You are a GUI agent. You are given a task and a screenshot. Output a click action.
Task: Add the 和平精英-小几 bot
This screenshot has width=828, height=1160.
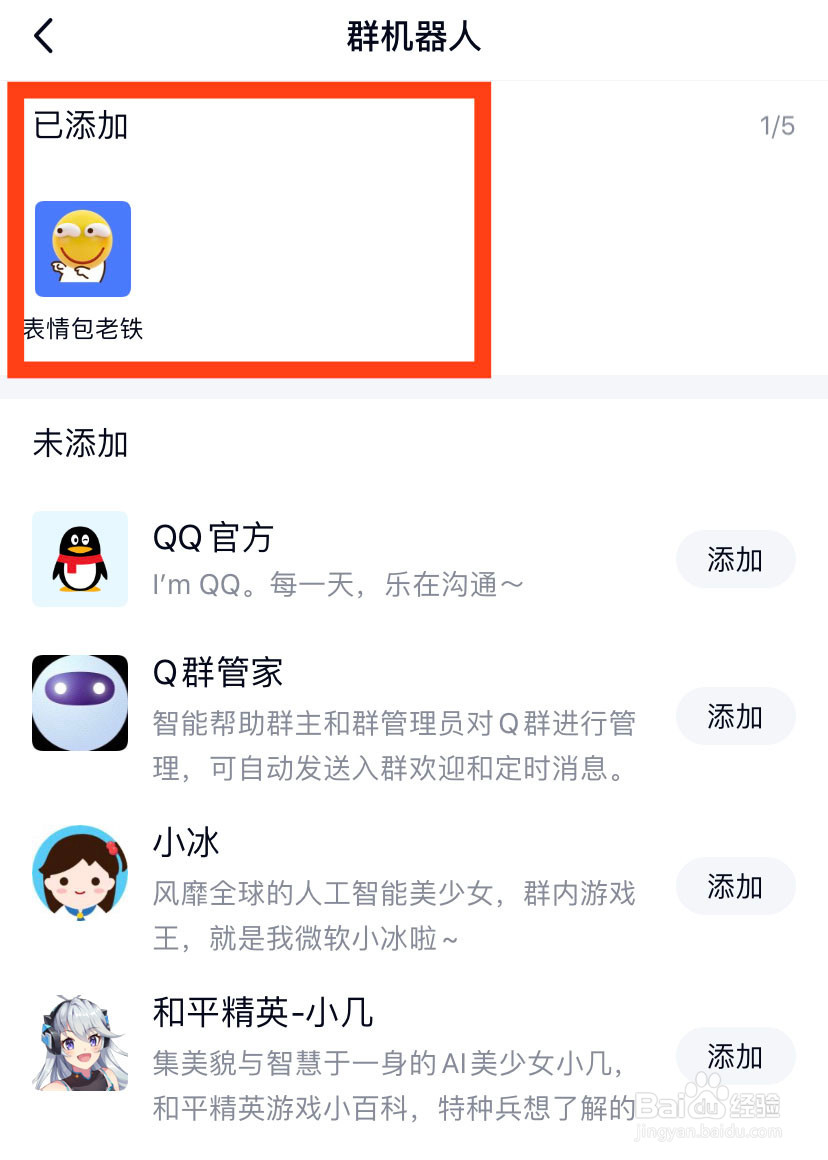click(x=735, y=1056)
